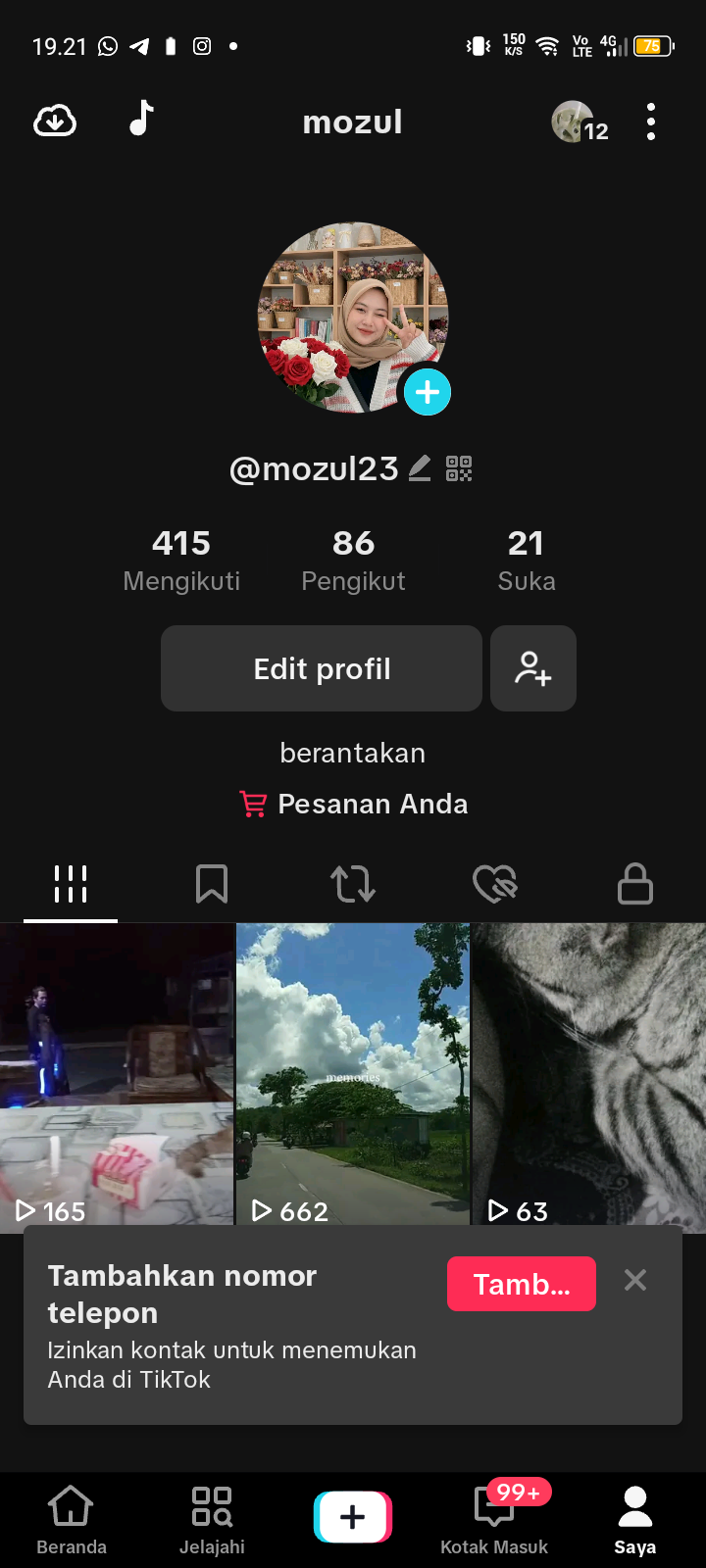706x1568 pixels.
Task: Open Kotak Masuk inbox
Action: point(494,1519)
